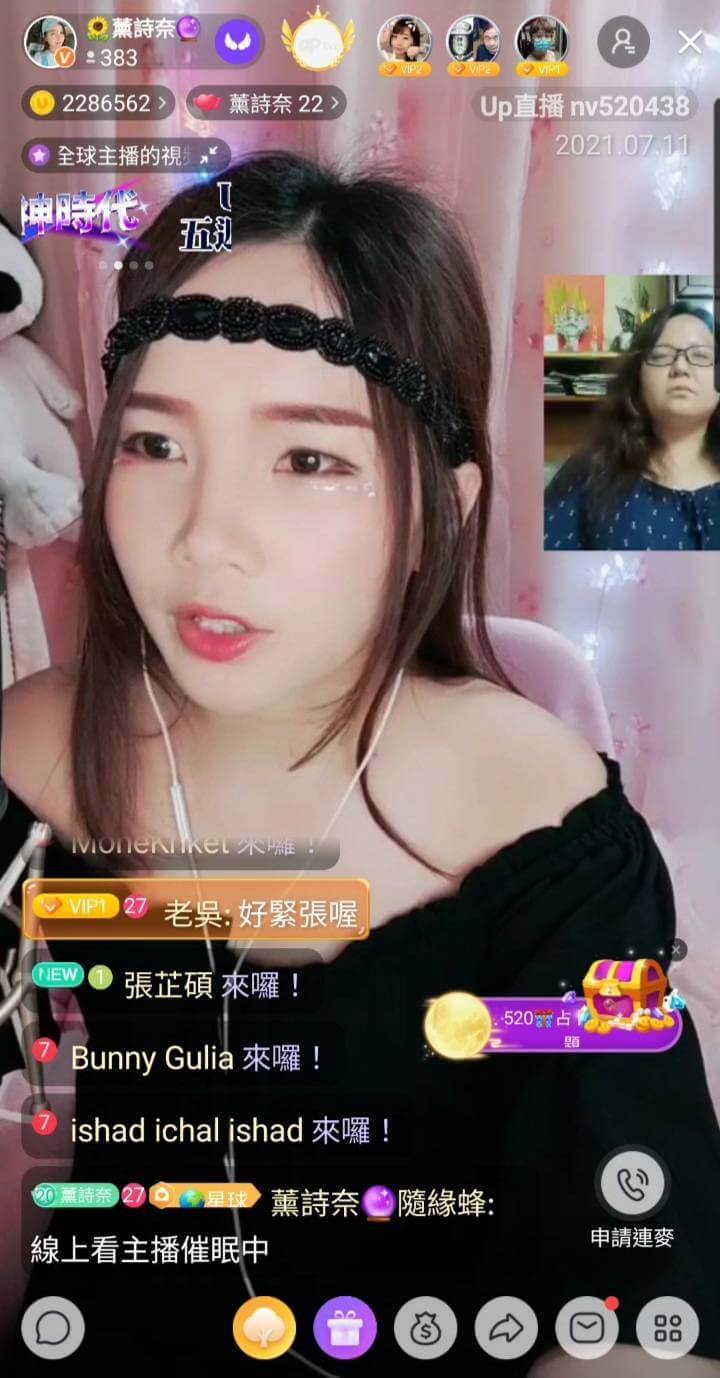Close the live stream

690,42
